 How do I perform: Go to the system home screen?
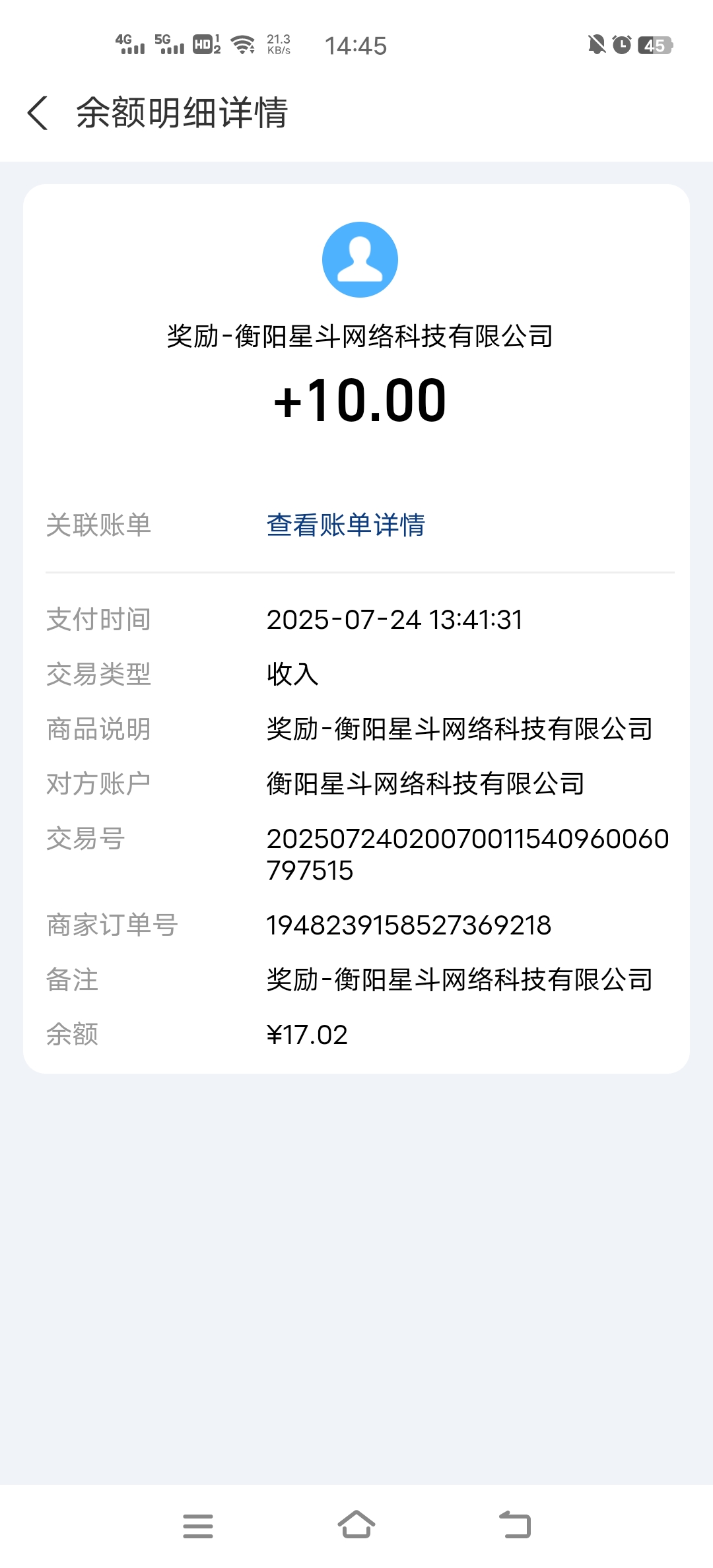tap(356, 1524)
